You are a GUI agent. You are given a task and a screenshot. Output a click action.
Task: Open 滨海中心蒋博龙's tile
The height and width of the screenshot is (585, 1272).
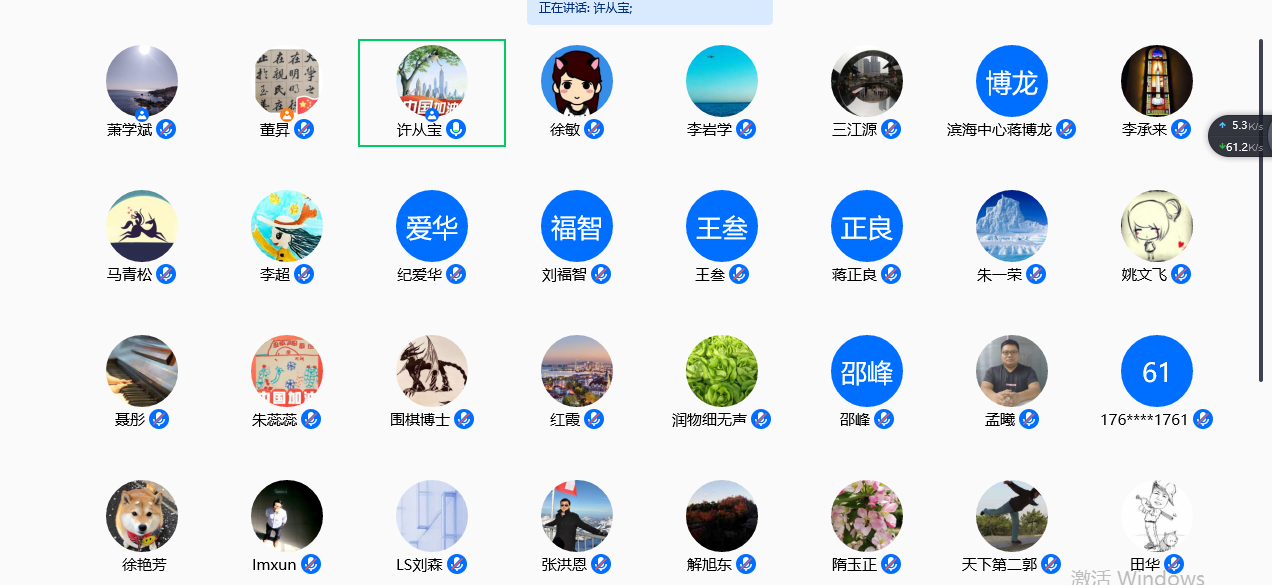tap(1012, 82)
